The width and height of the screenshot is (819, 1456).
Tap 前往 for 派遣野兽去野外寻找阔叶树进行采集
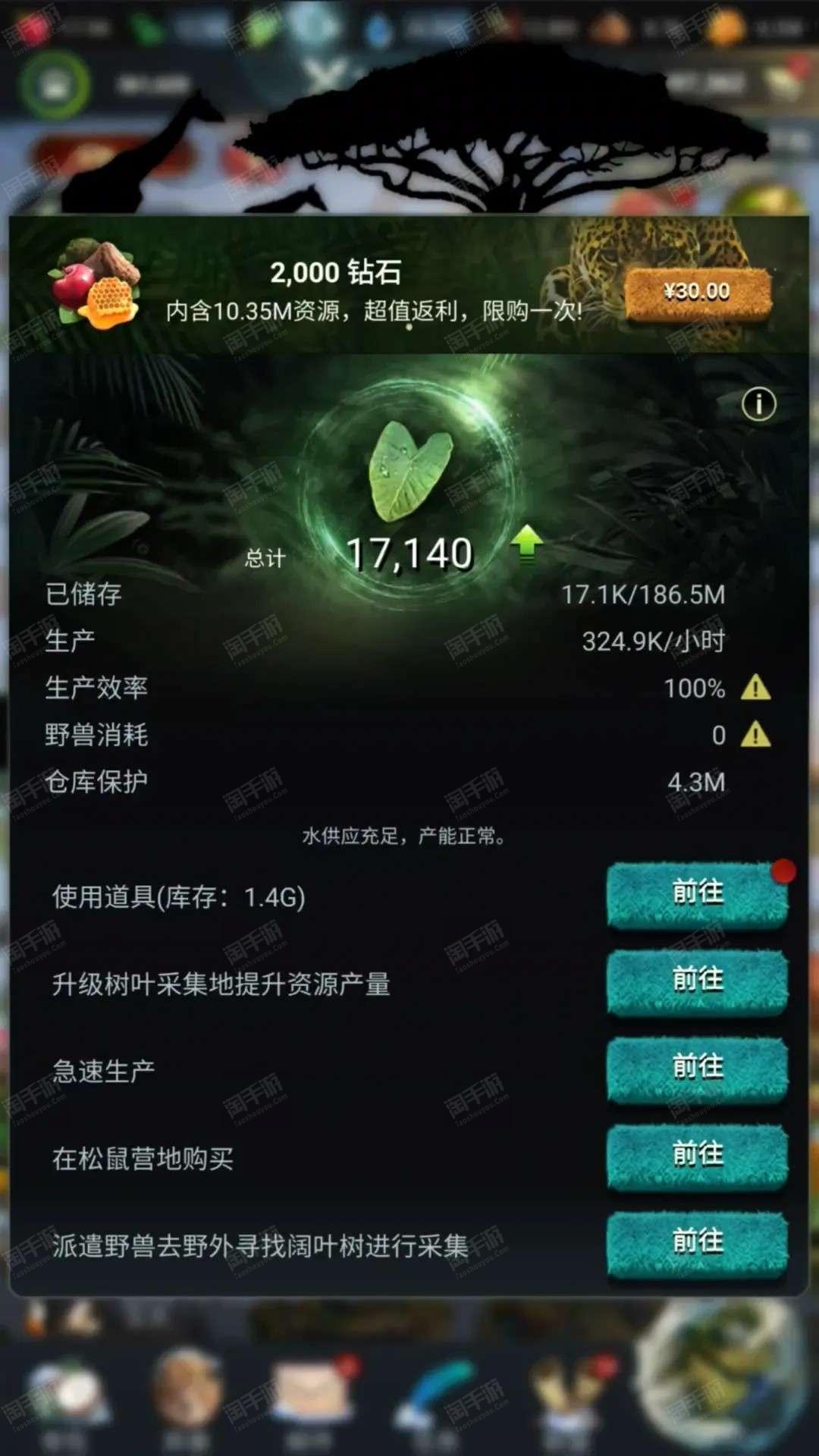697,1244
